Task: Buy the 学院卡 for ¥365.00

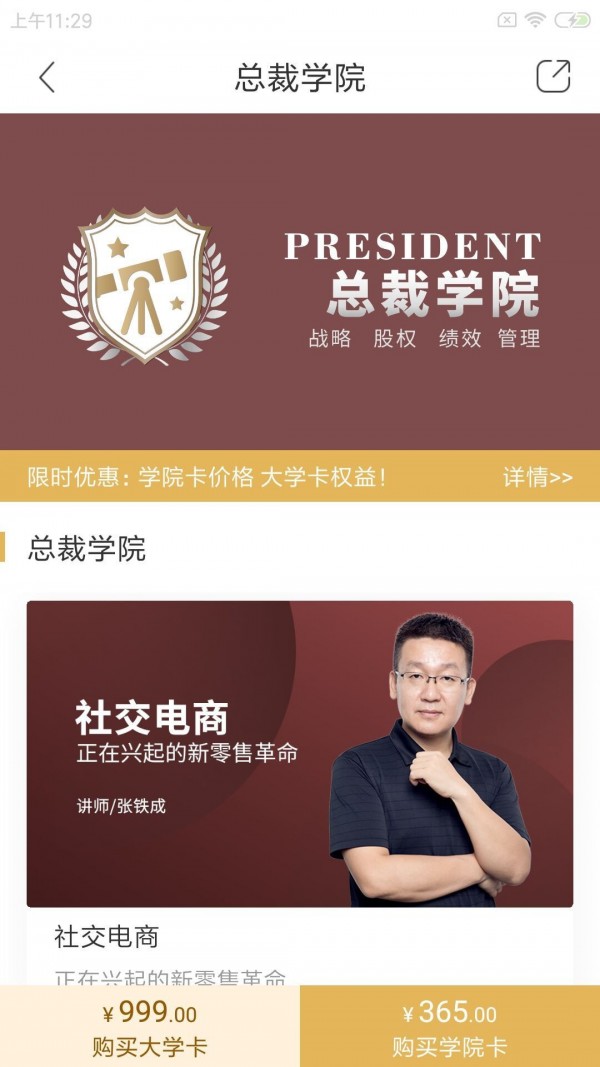Action: pos(450,1027)
